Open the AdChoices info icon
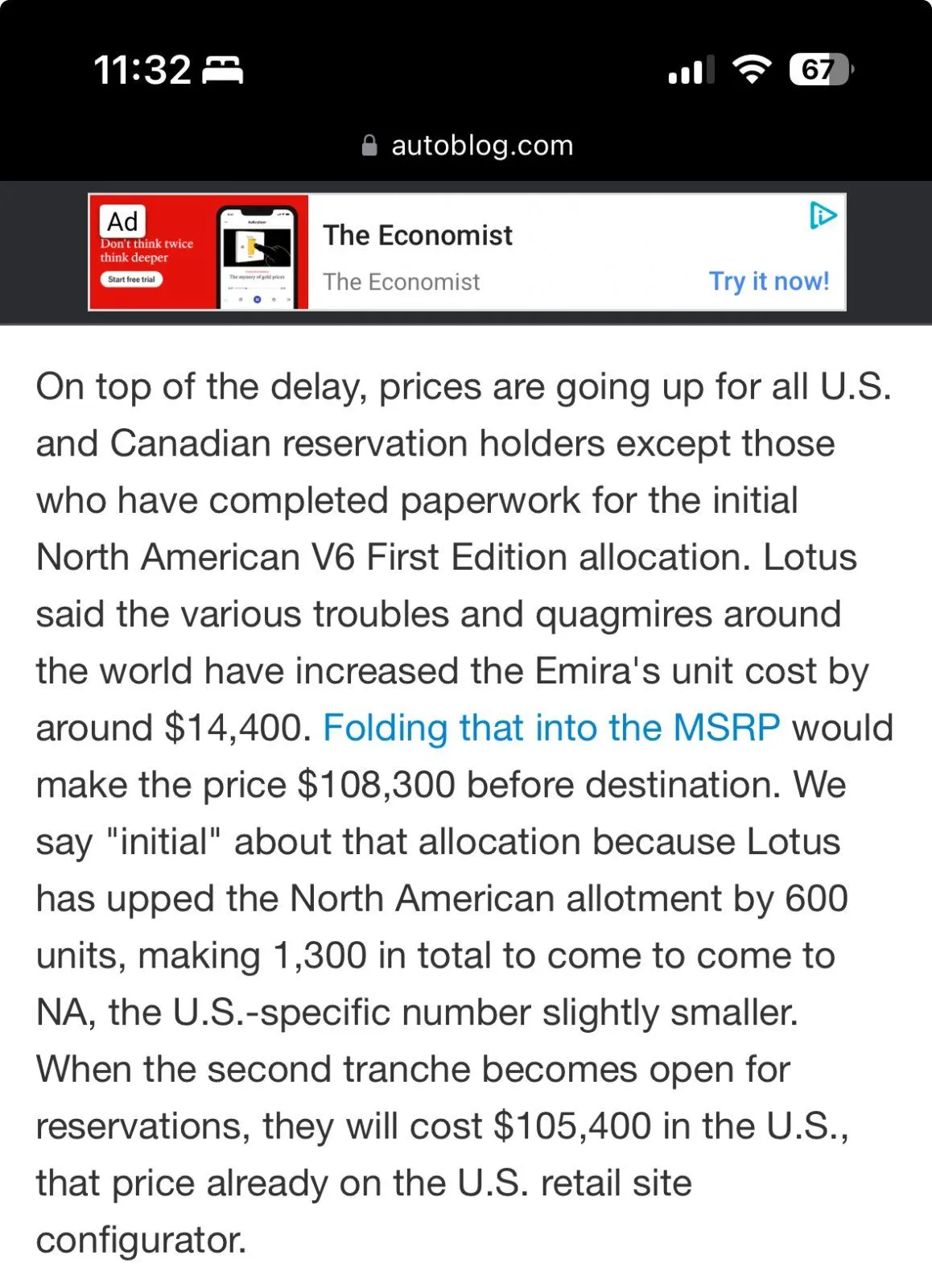Screen dimensions: 932x1288 pos(823,216)
